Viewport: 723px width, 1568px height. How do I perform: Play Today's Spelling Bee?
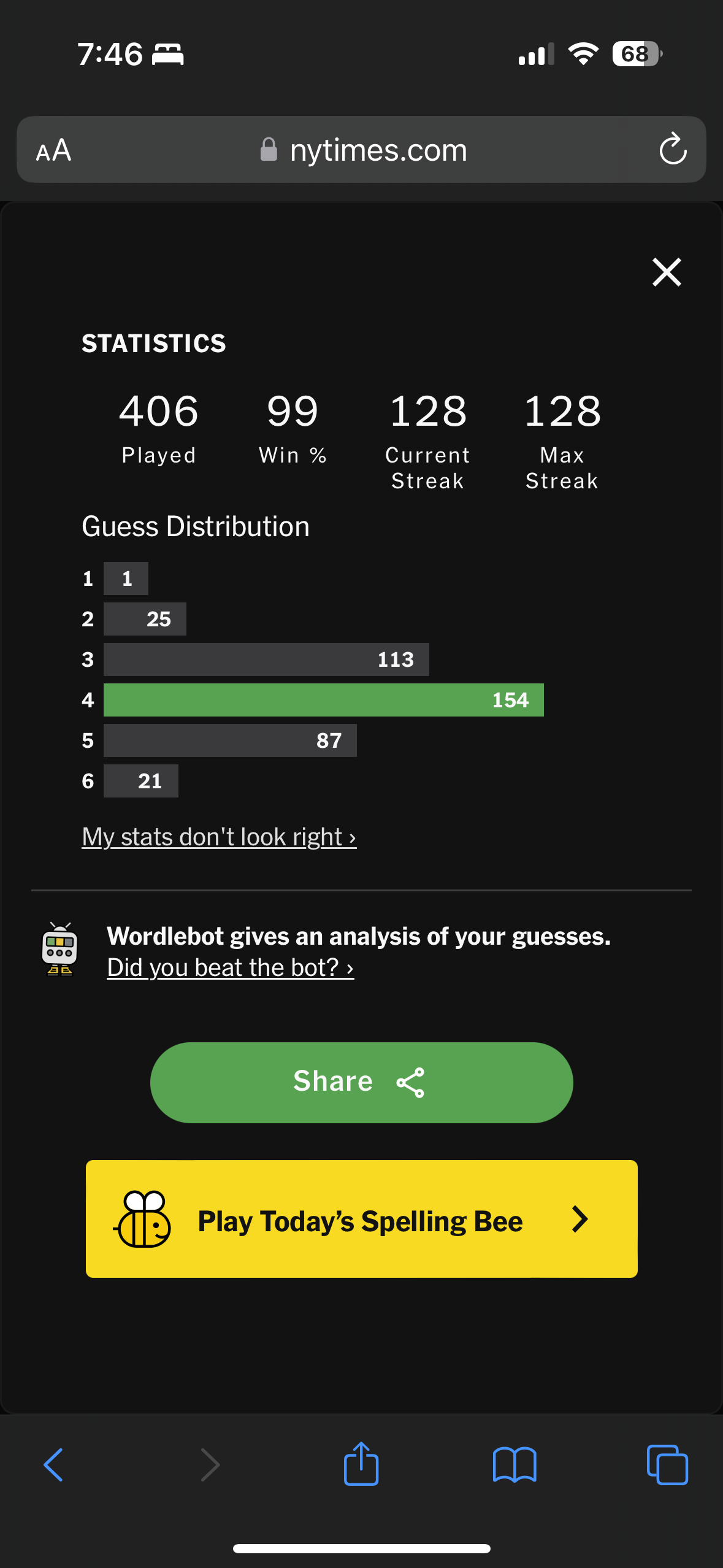click(361, 1219)
